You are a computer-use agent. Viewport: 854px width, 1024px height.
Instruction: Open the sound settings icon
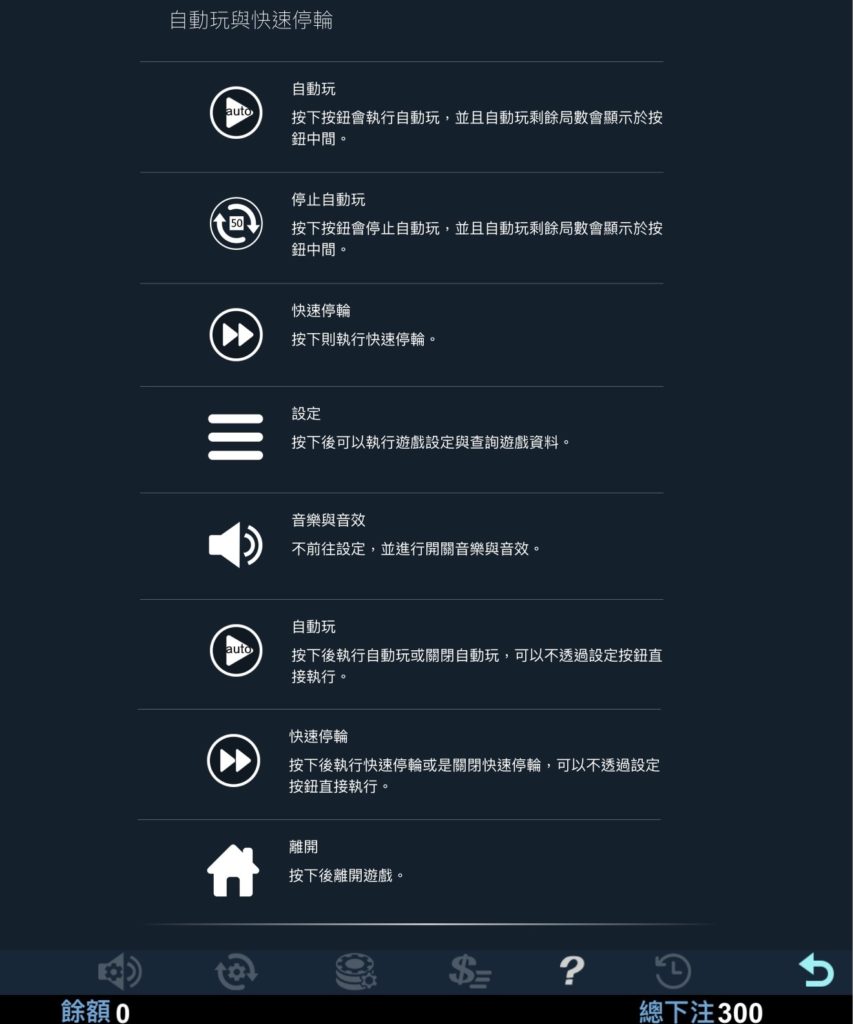pos(119,970)
